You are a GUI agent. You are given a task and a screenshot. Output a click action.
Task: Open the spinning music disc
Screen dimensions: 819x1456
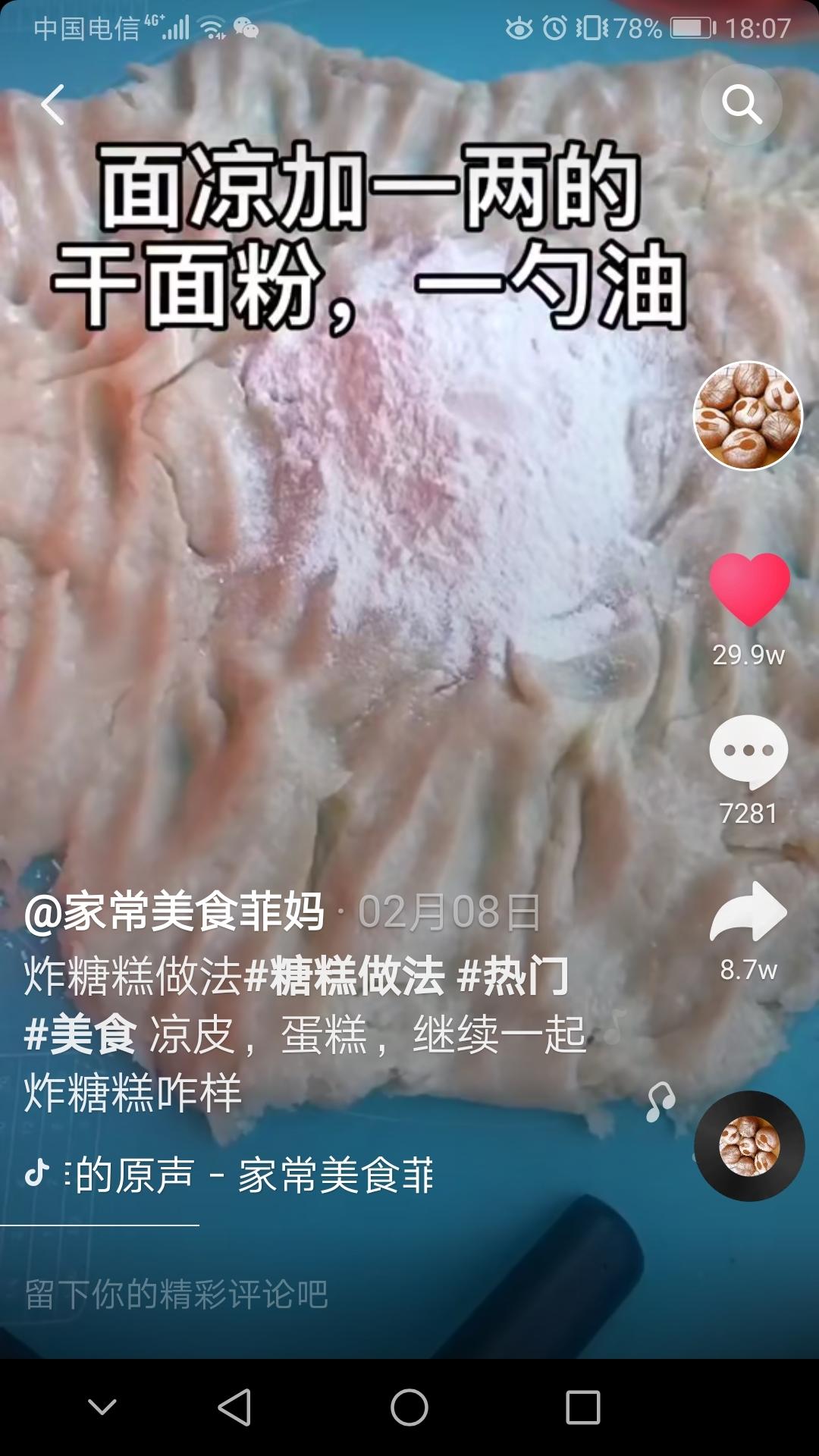[749, 1146]
